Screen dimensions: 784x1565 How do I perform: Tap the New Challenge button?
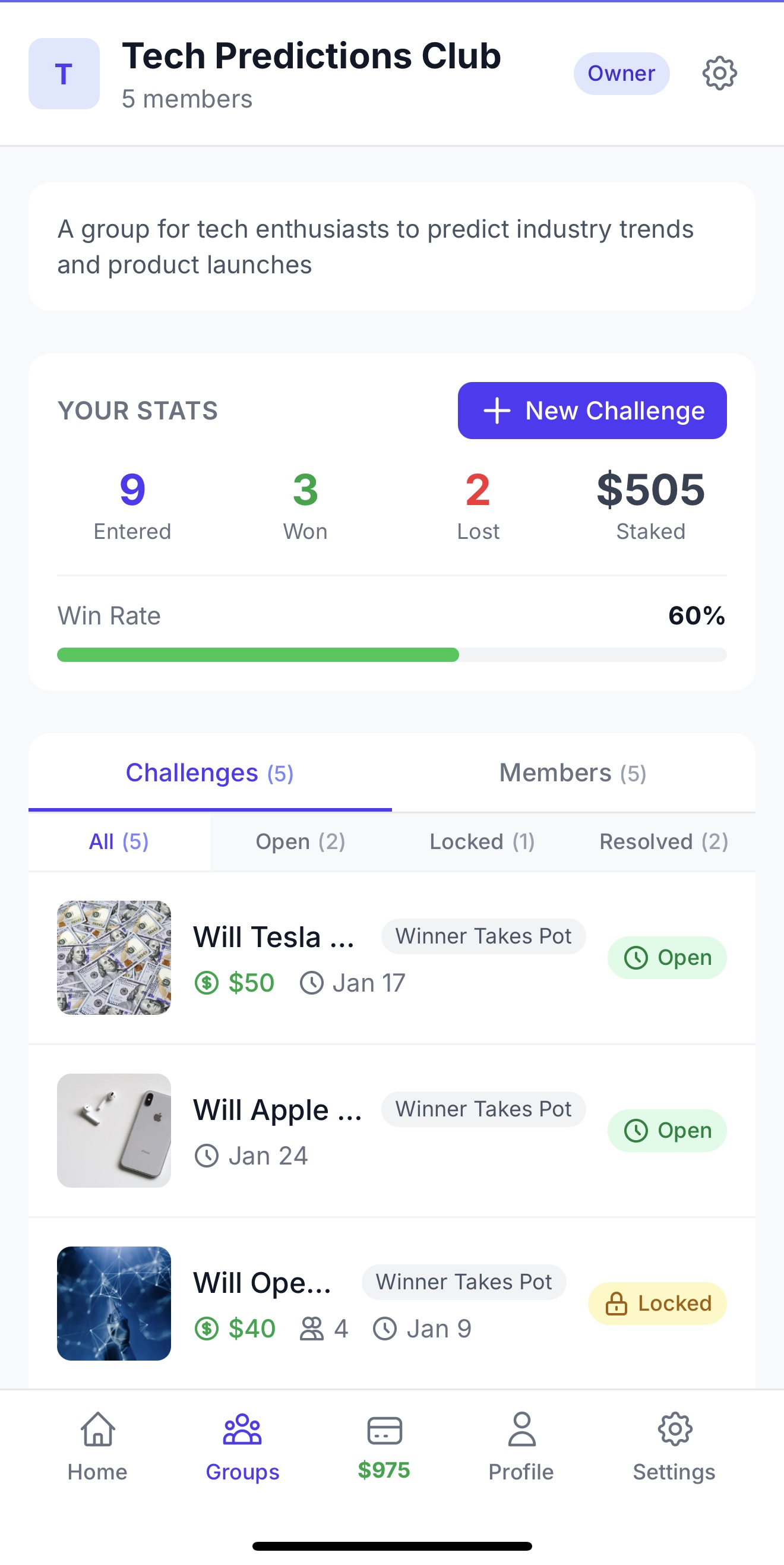tap(592, 411)
